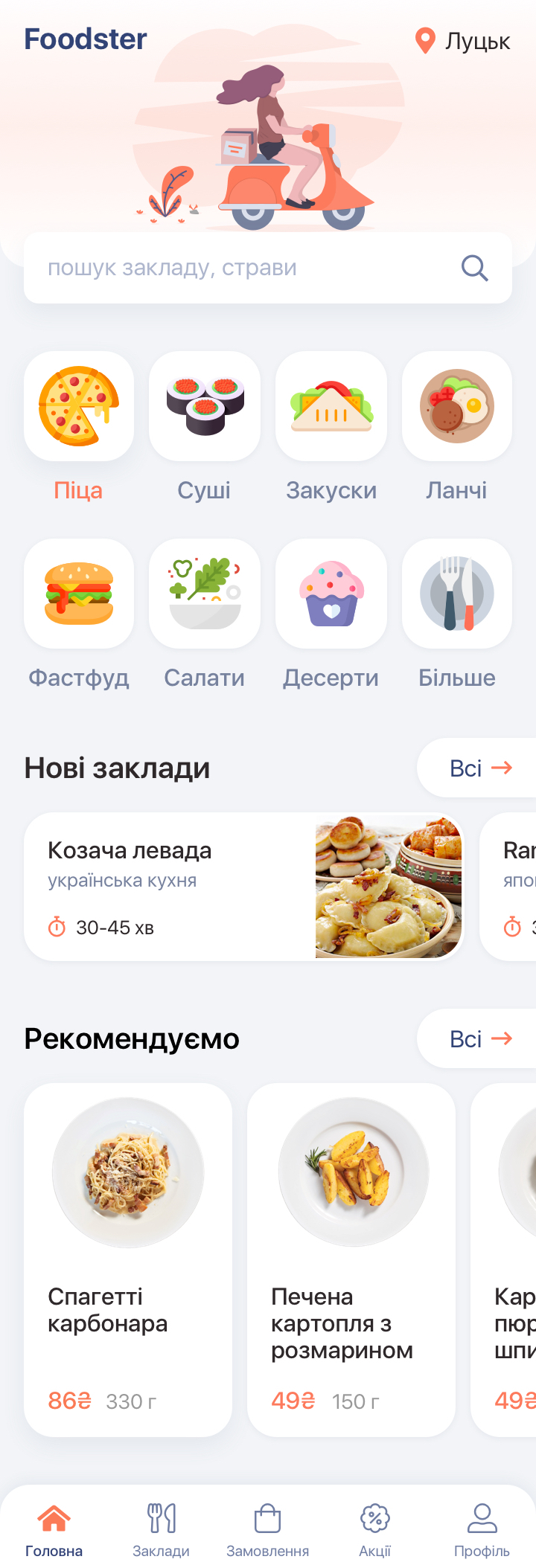536x1568 pixels.
Task: Open the Печена картопля з розмарином card
Action: click(351, 1260)
